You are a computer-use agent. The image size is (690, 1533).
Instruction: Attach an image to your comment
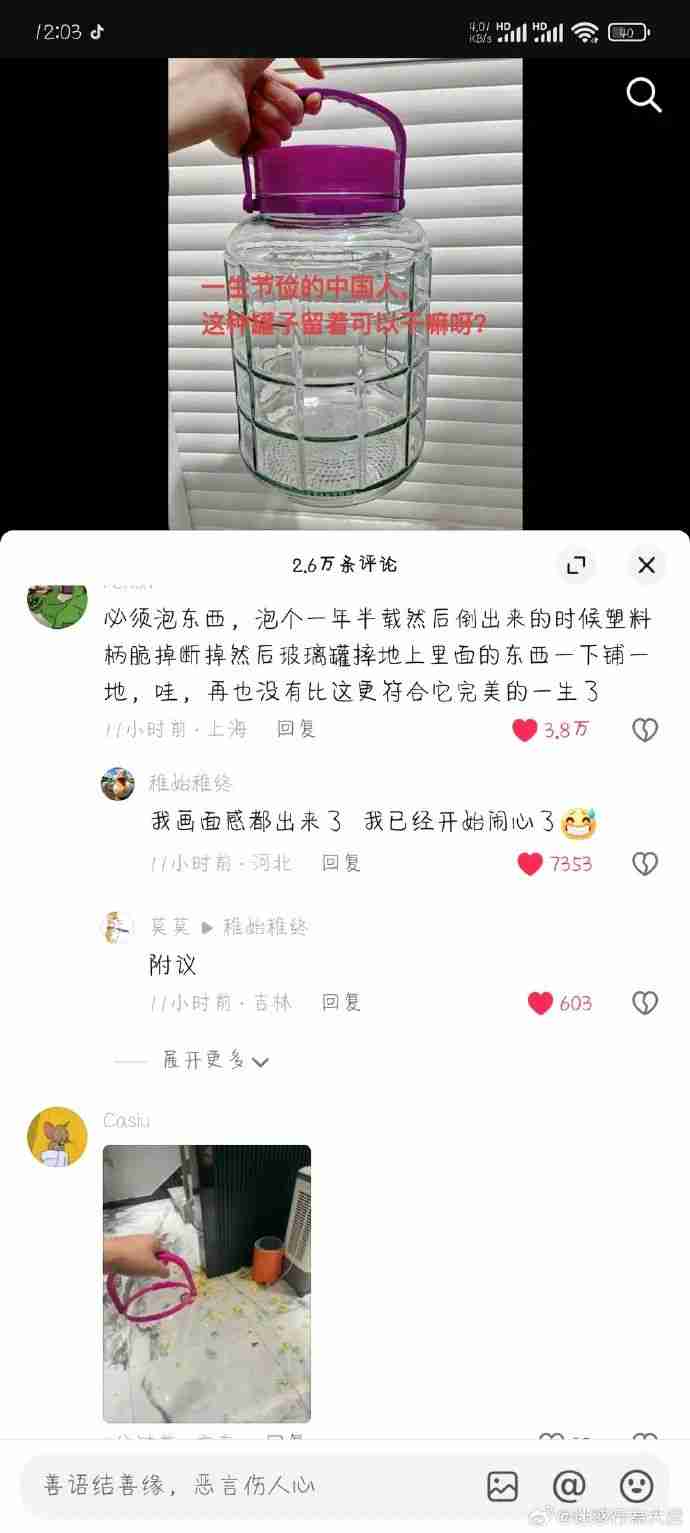pos(502,1485)
